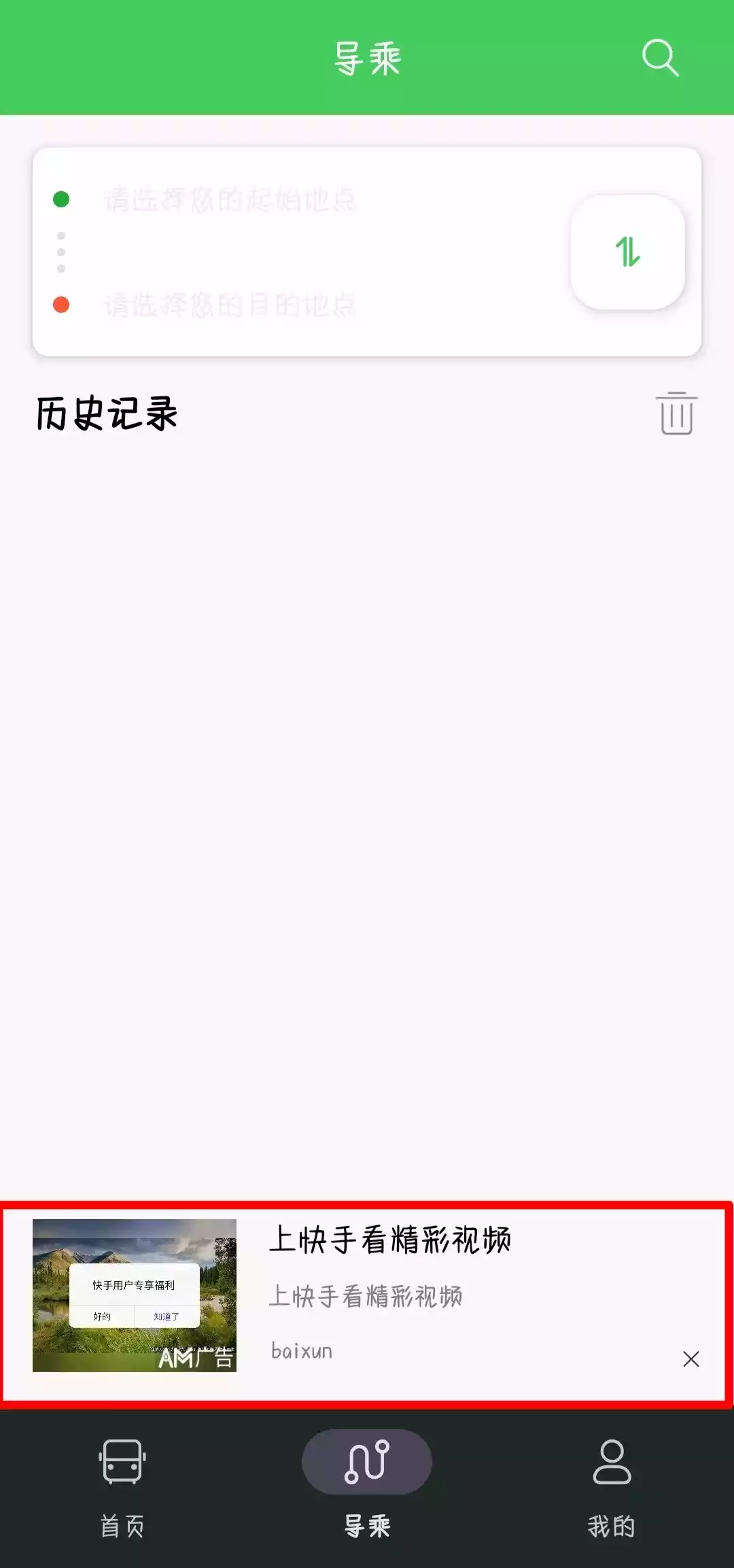This screenshot has width=734, height=1568.
Task: Switch to the 首页 tab
Action: pyautogui.click(x=122, y=1488)
